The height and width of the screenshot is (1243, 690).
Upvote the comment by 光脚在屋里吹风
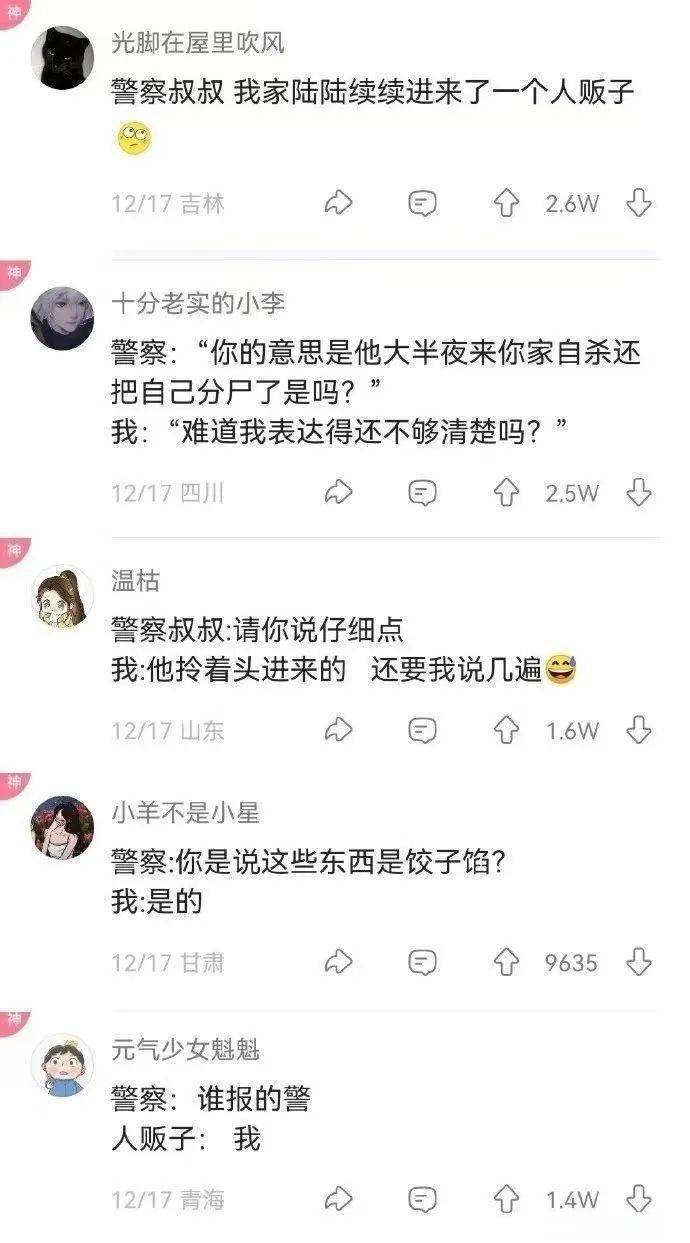[x=508, y=204]
